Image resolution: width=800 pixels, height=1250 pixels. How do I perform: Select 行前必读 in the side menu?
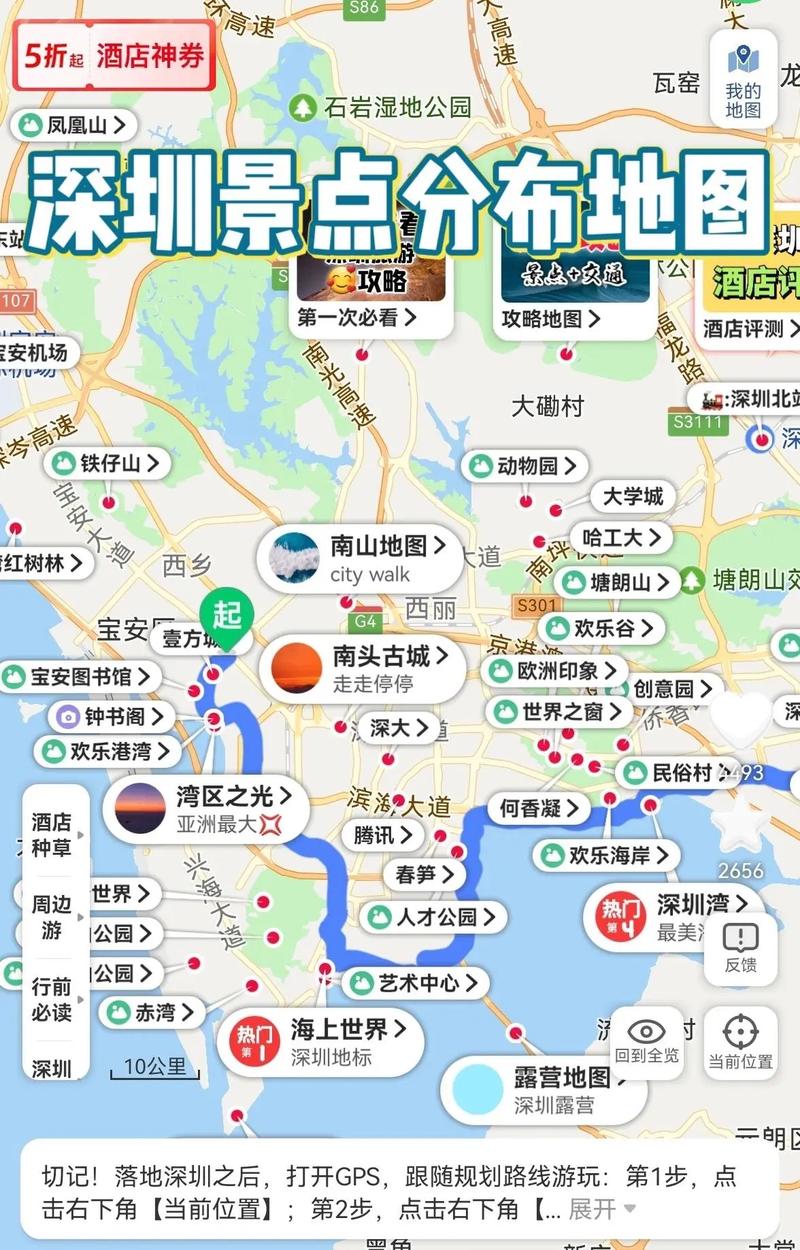tap(52, 999)
